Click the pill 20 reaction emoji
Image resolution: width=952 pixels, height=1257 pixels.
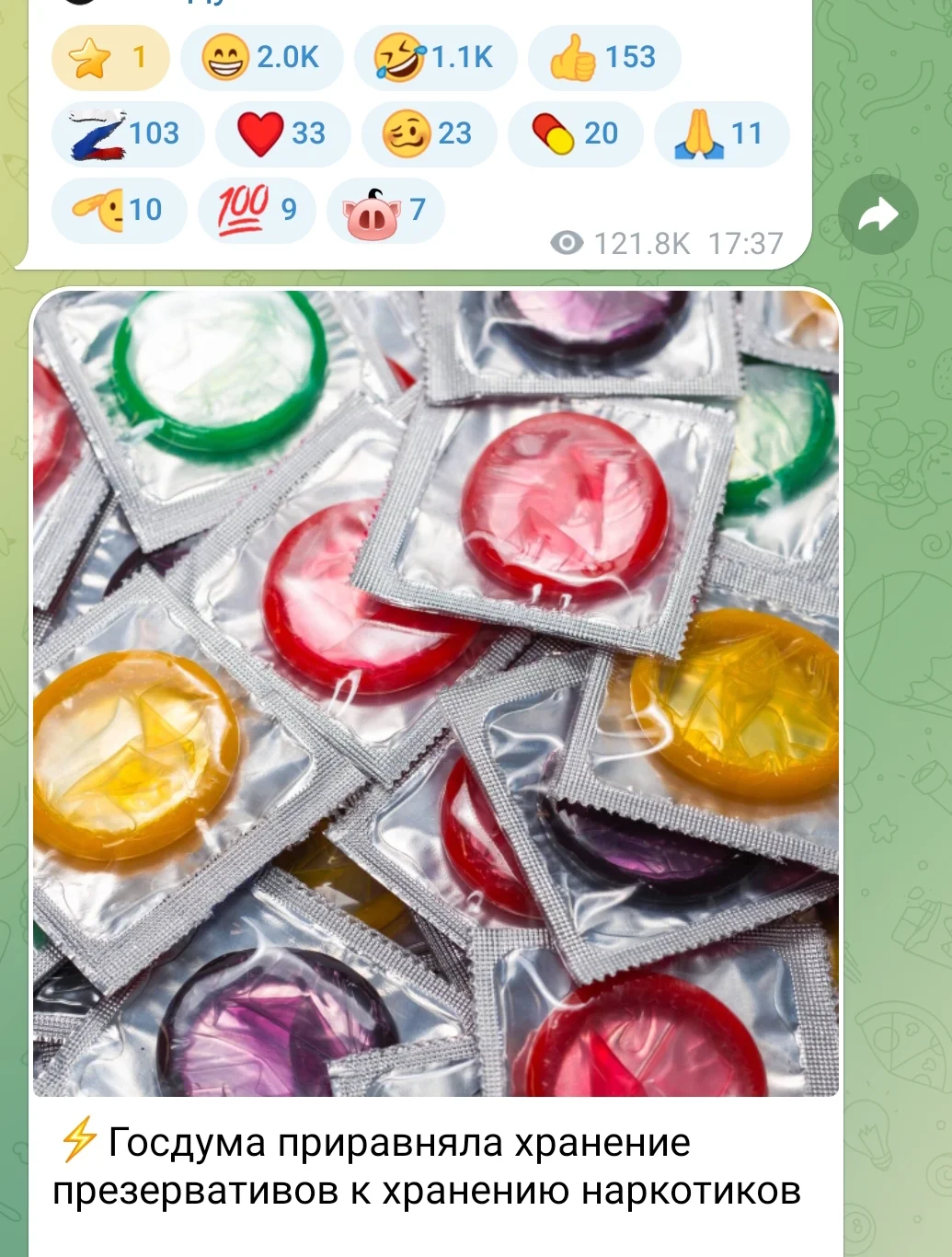pos(575,133)
